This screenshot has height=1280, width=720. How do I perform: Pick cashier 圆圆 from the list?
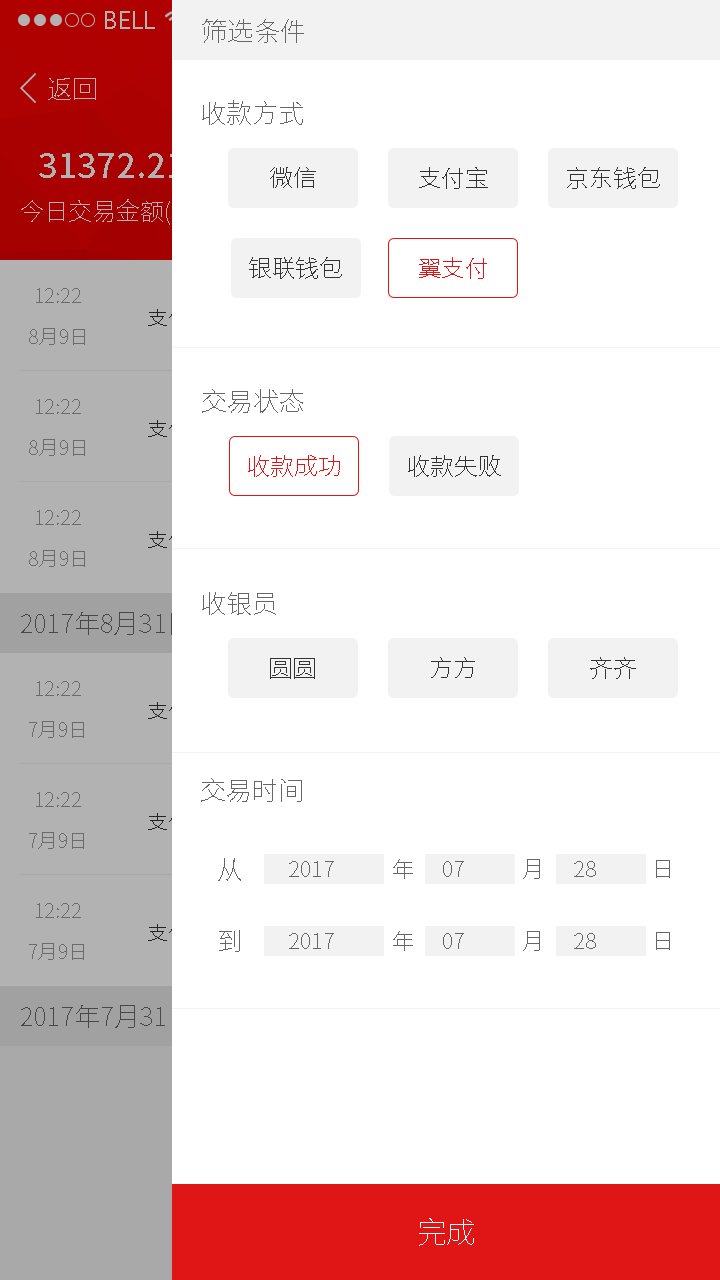[x=293, y=668]
